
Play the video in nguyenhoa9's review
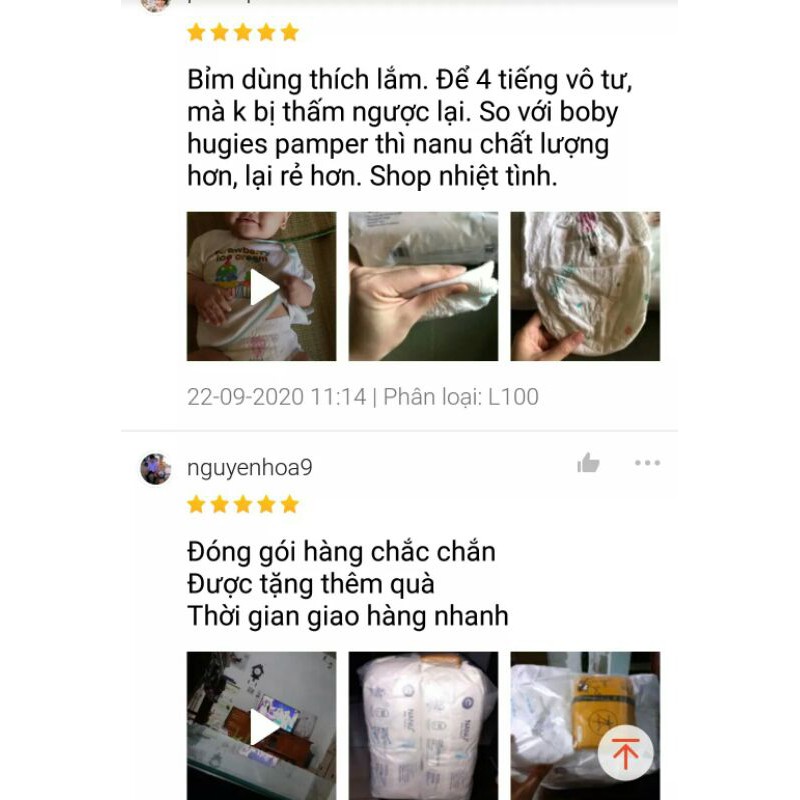pos(262,726)
